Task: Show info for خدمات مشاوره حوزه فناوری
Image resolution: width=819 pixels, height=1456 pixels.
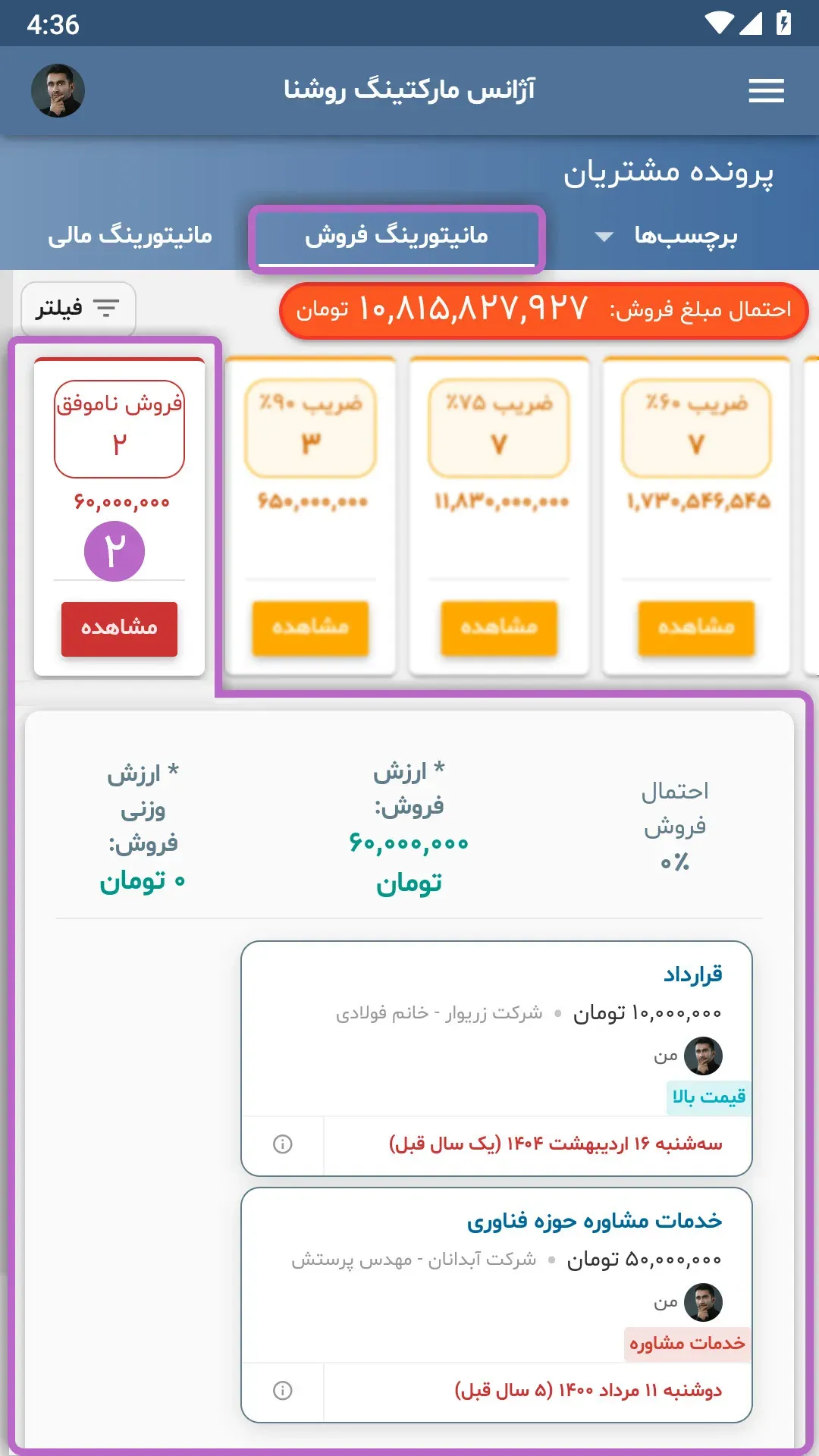Action: coord(283,1391)
